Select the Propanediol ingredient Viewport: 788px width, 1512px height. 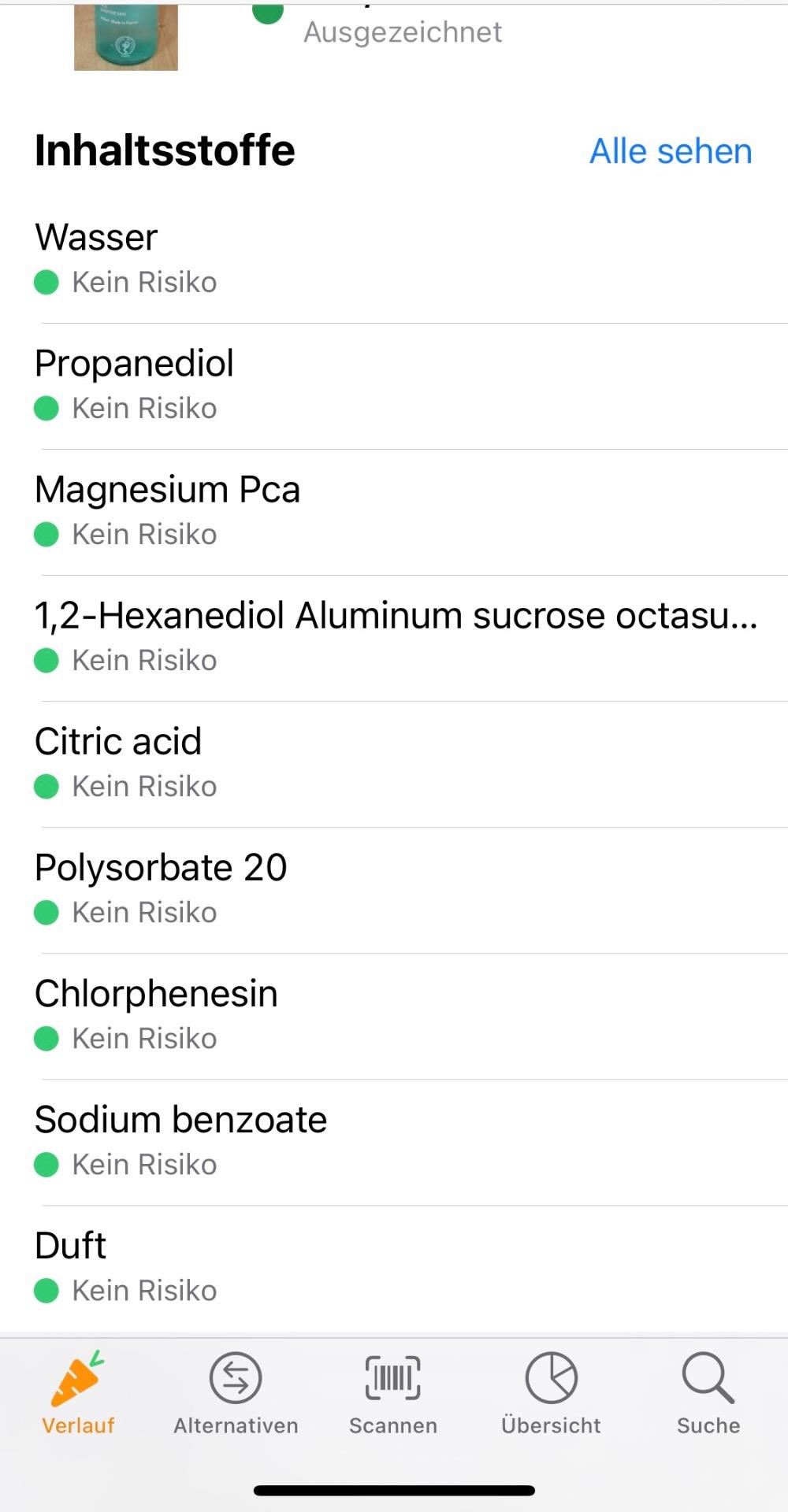tap(394, 386)
